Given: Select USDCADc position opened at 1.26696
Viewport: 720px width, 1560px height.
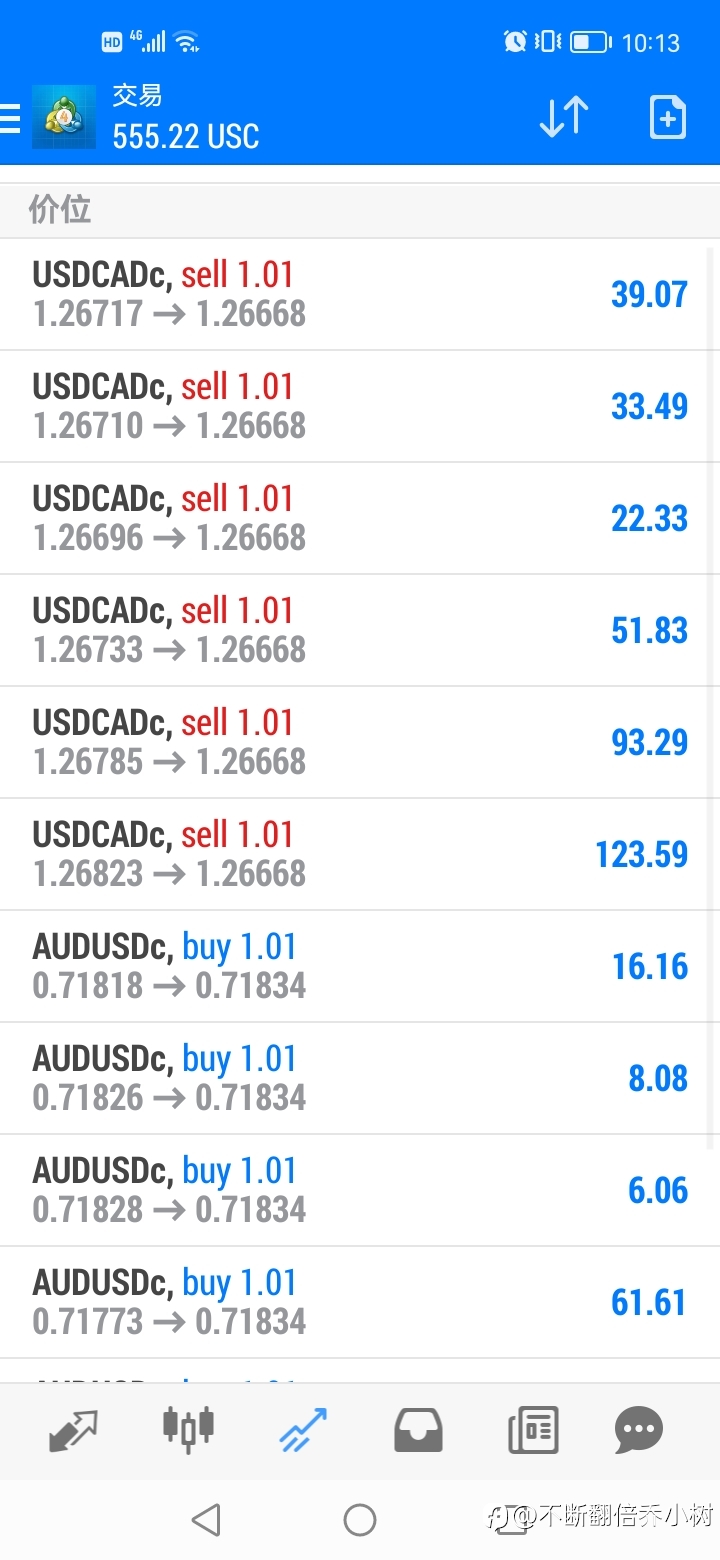Looking at the screenshot, I should click(x=360, y=518).
